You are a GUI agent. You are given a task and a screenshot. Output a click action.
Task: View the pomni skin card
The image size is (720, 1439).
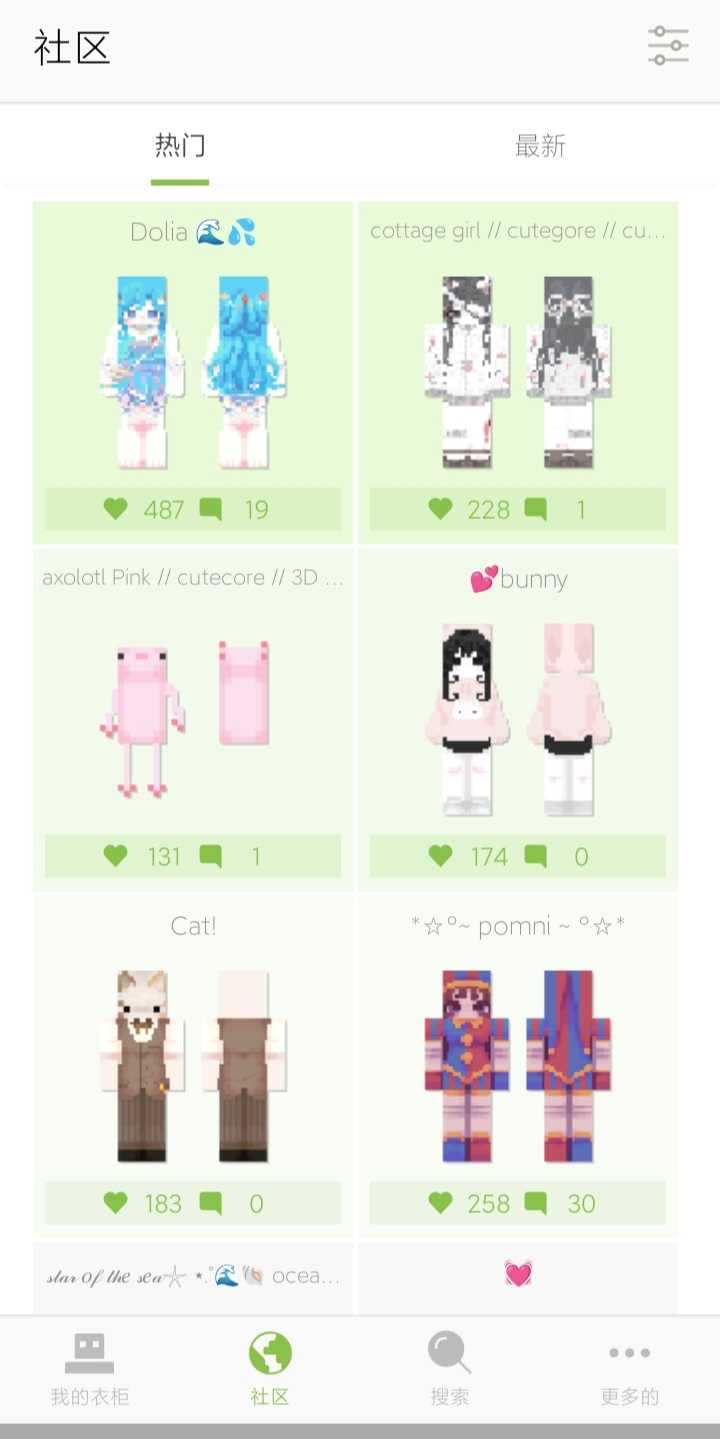tap(518, 1064)
